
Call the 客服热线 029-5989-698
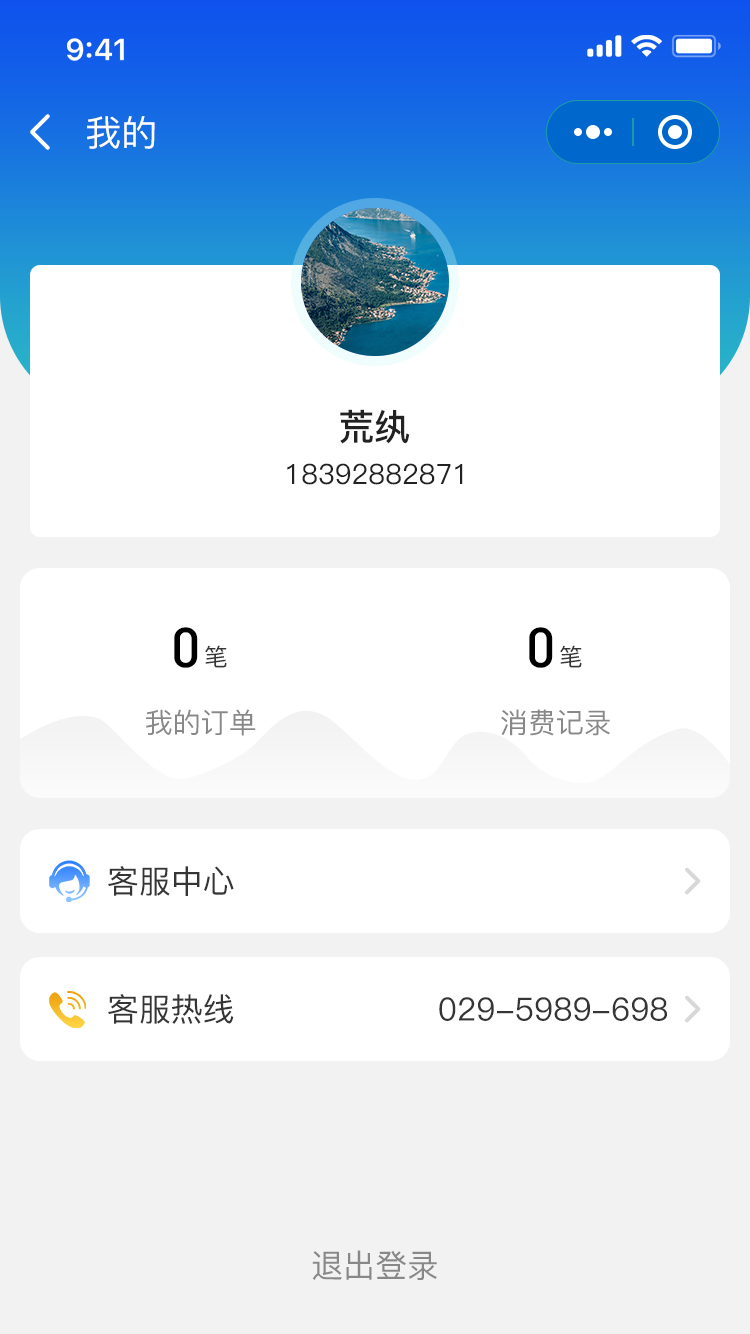[375, 1009]
